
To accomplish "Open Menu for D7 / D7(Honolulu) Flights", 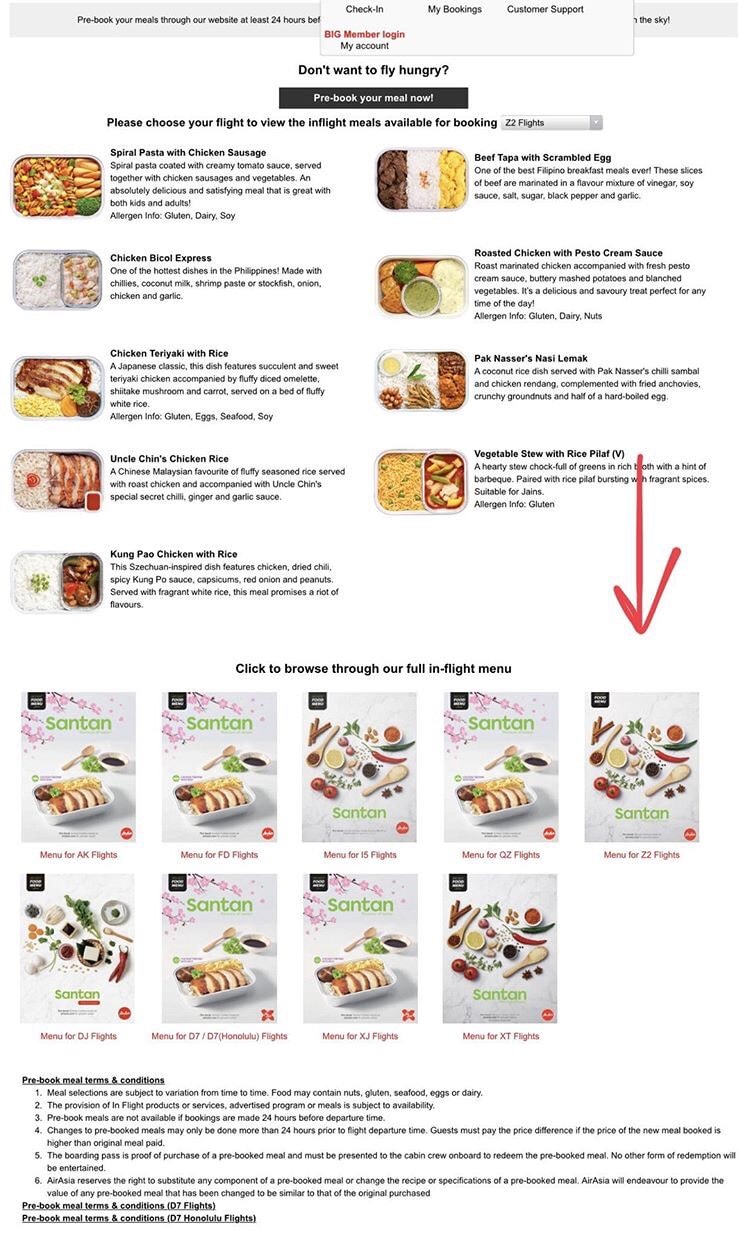I will pyautogui.click(x=219, y=1036).
